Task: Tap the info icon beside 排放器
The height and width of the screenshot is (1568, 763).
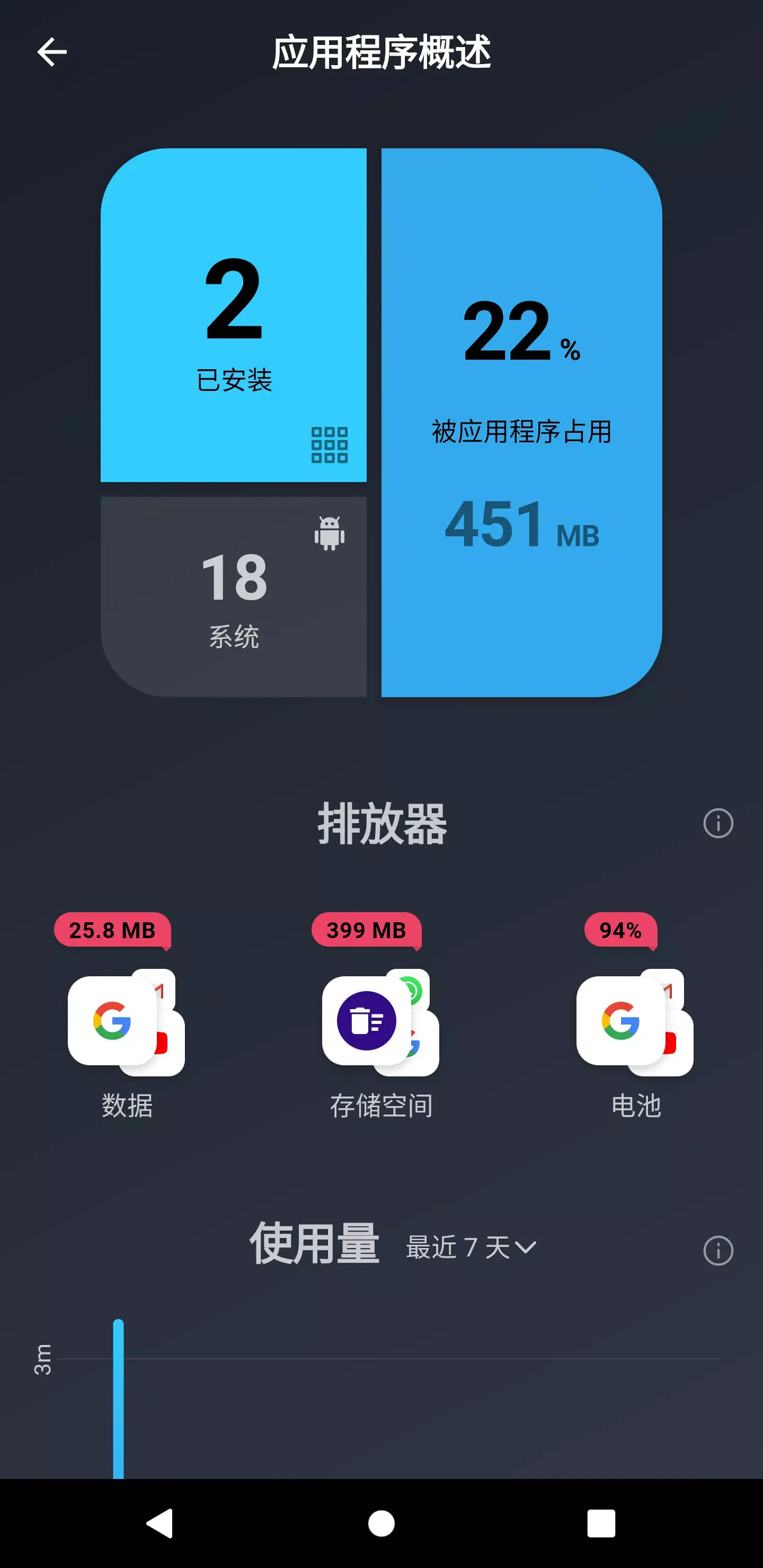Action: (x=717, y=825)
